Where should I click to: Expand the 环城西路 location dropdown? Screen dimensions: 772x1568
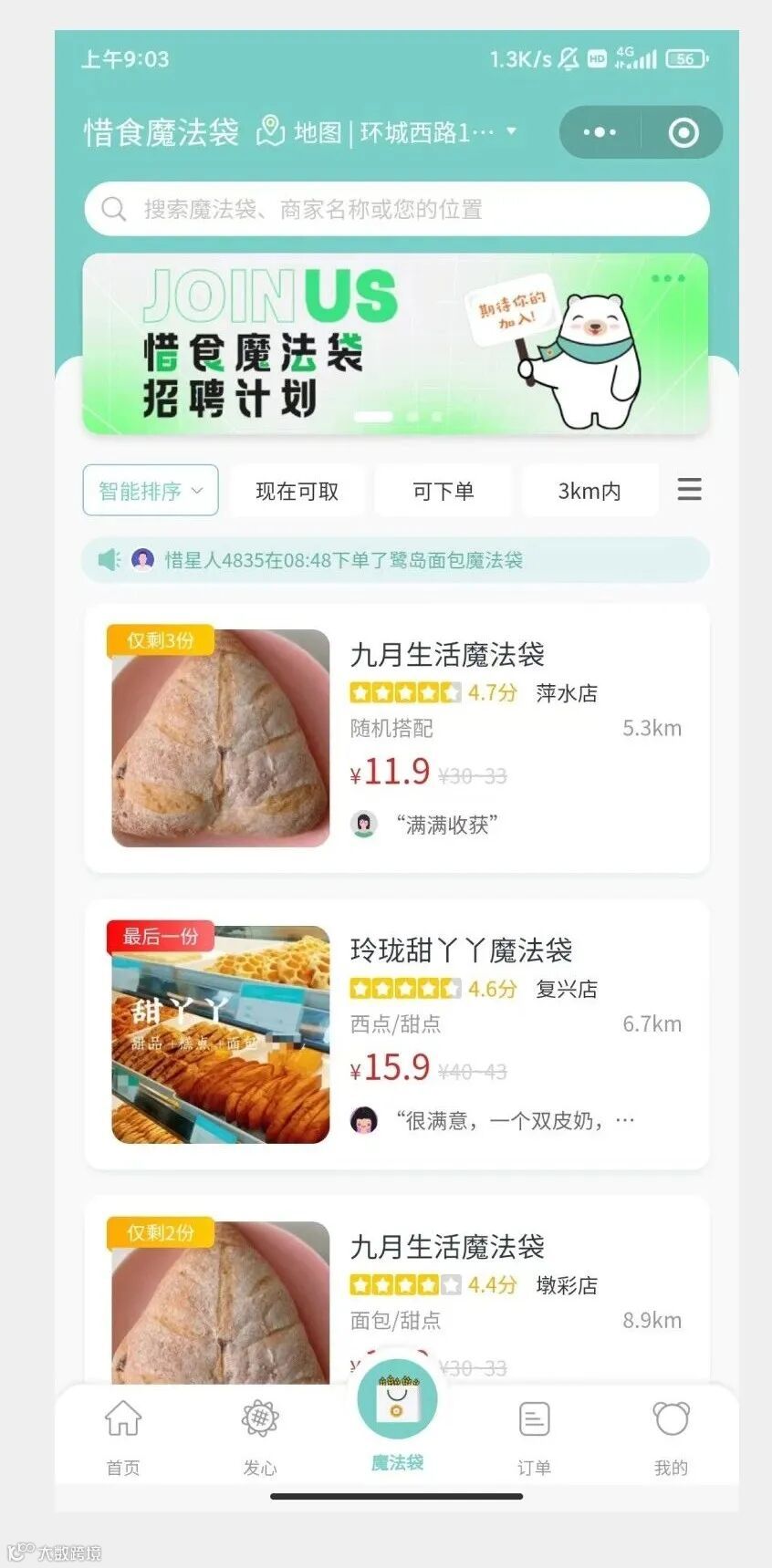[x=438, y=132]
